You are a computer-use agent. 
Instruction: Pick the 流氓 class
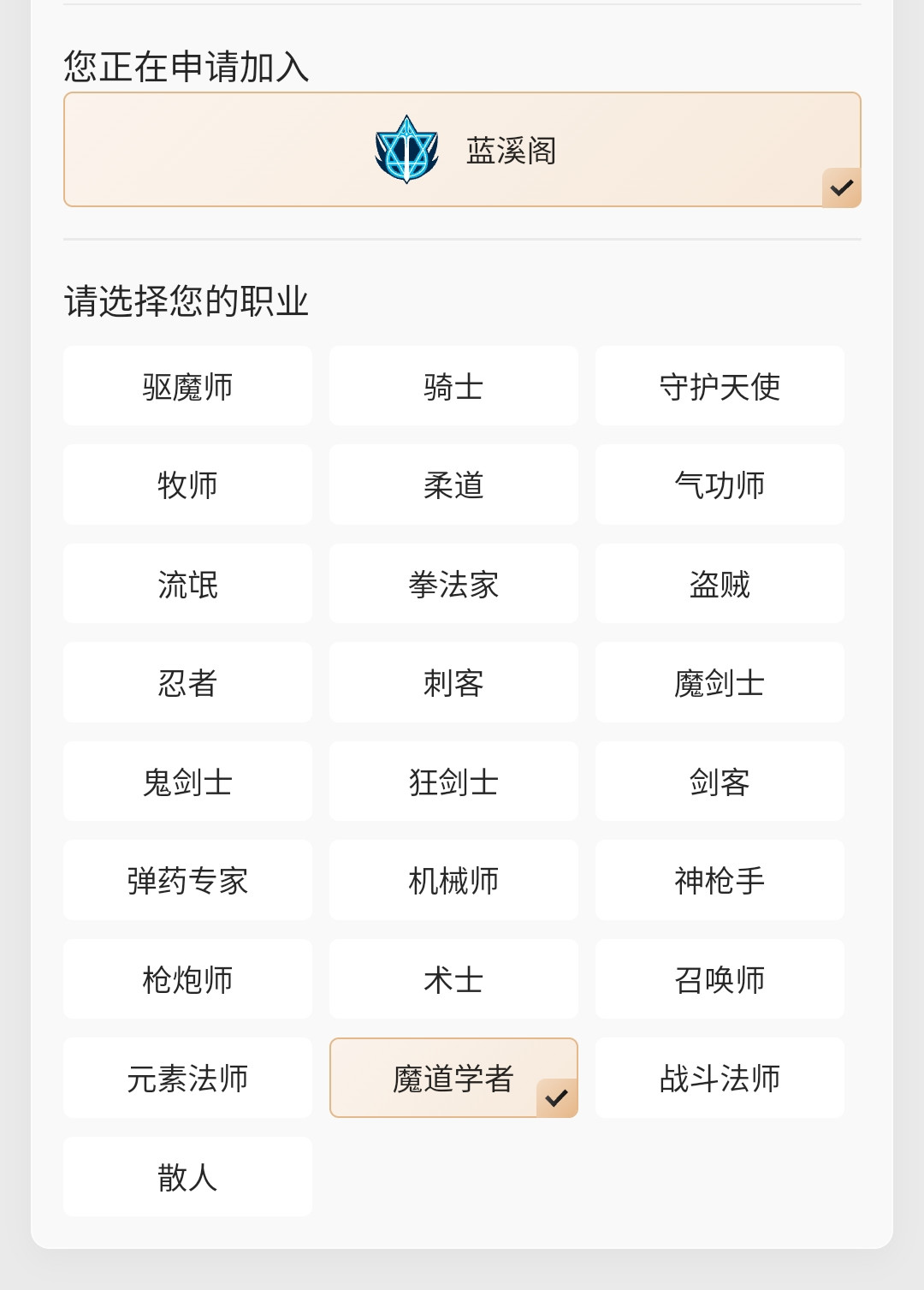[x=187, y=584]
